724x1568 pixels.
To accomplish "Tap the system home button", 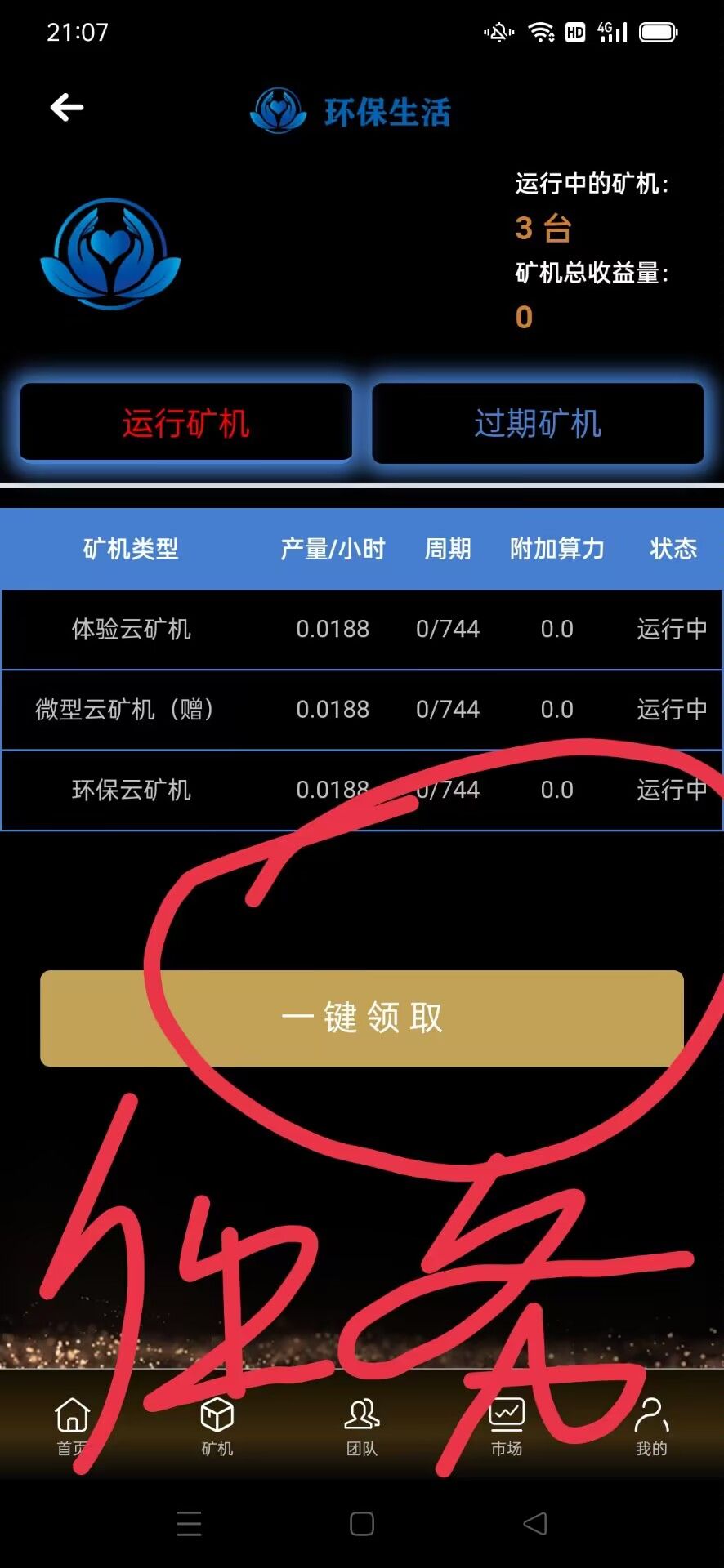I will point(362,1524).
